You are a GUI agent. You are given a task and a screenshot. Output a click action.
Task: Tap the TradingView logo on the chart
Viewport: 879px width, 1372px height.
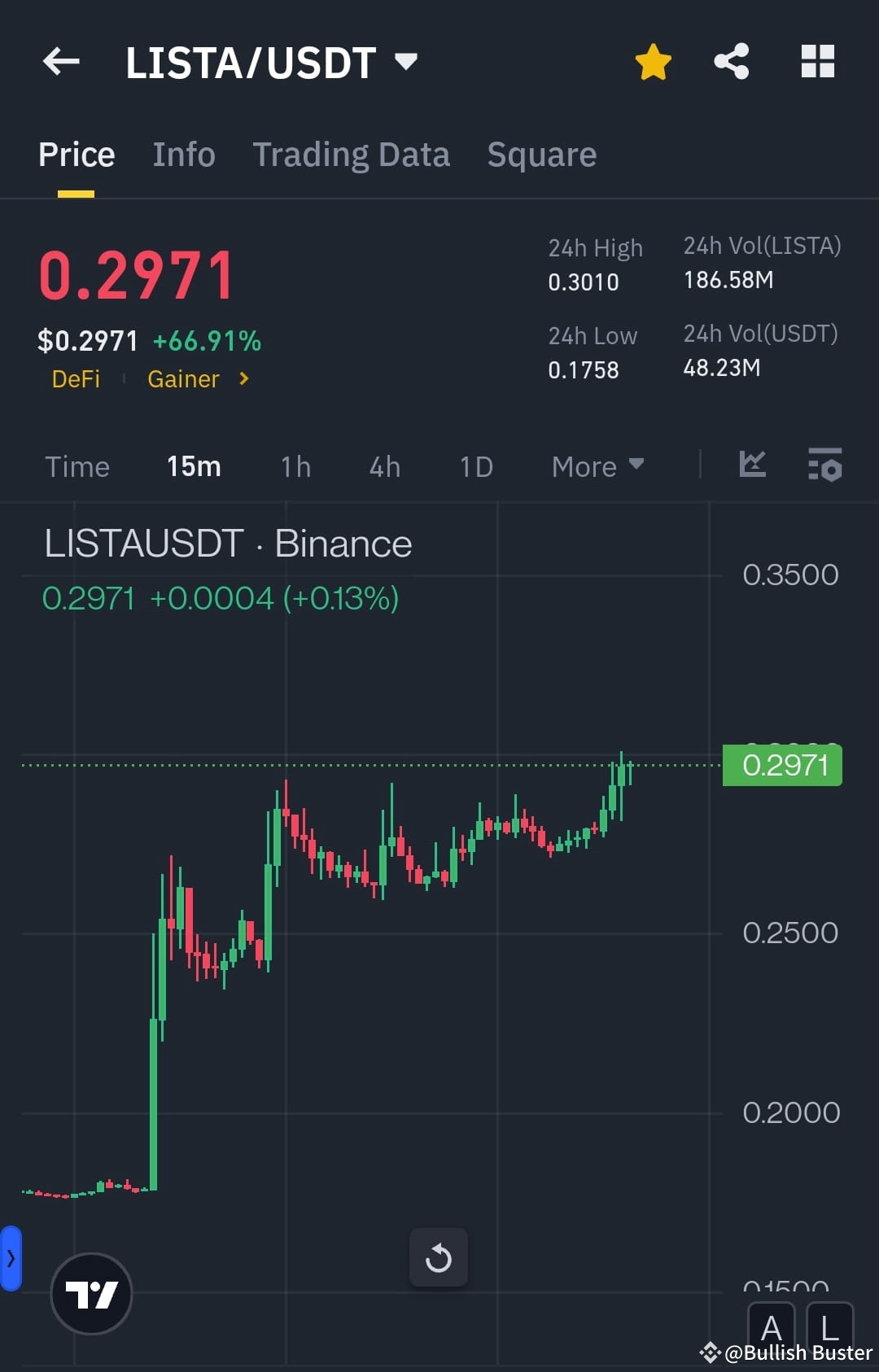click(92, 1294)
